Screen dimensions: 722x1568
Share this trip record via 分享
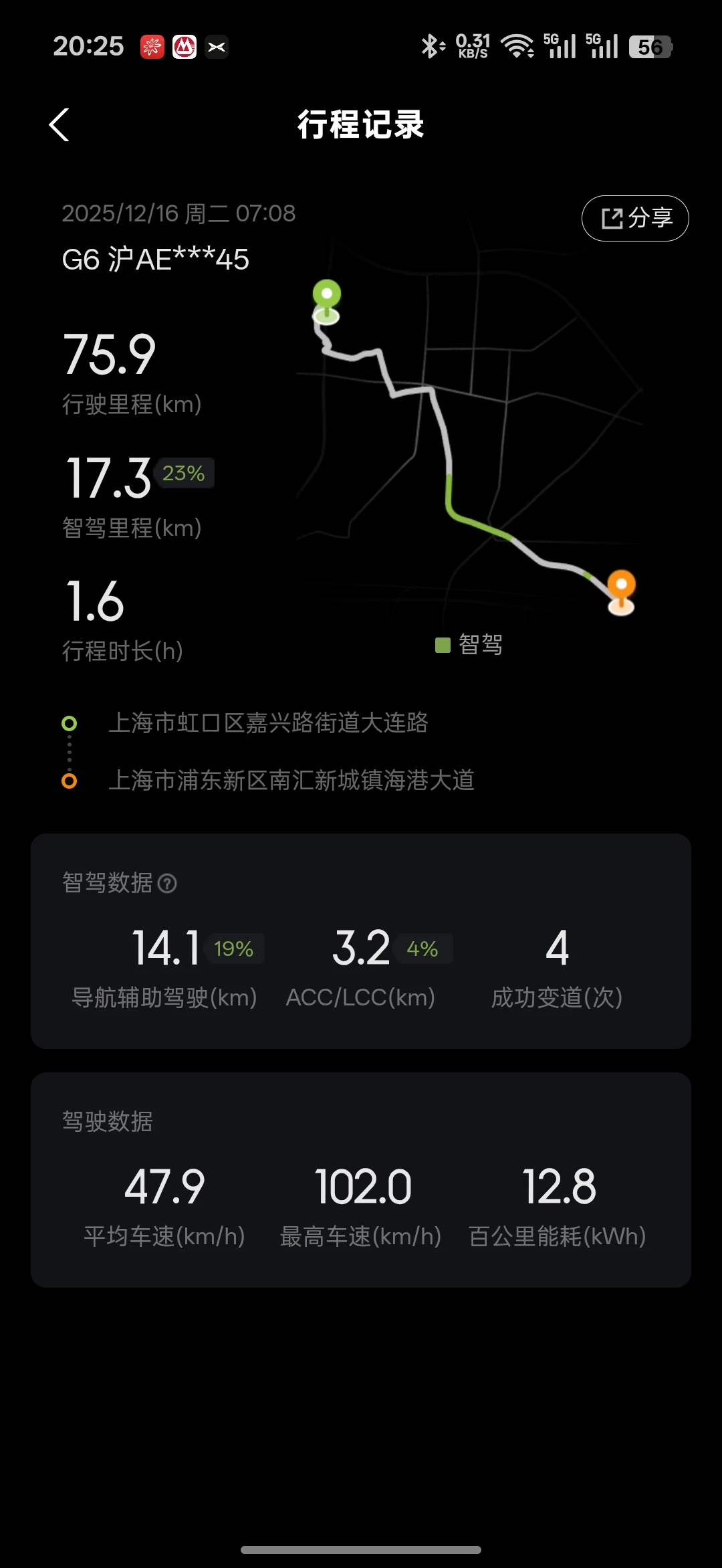click(635, 218)
